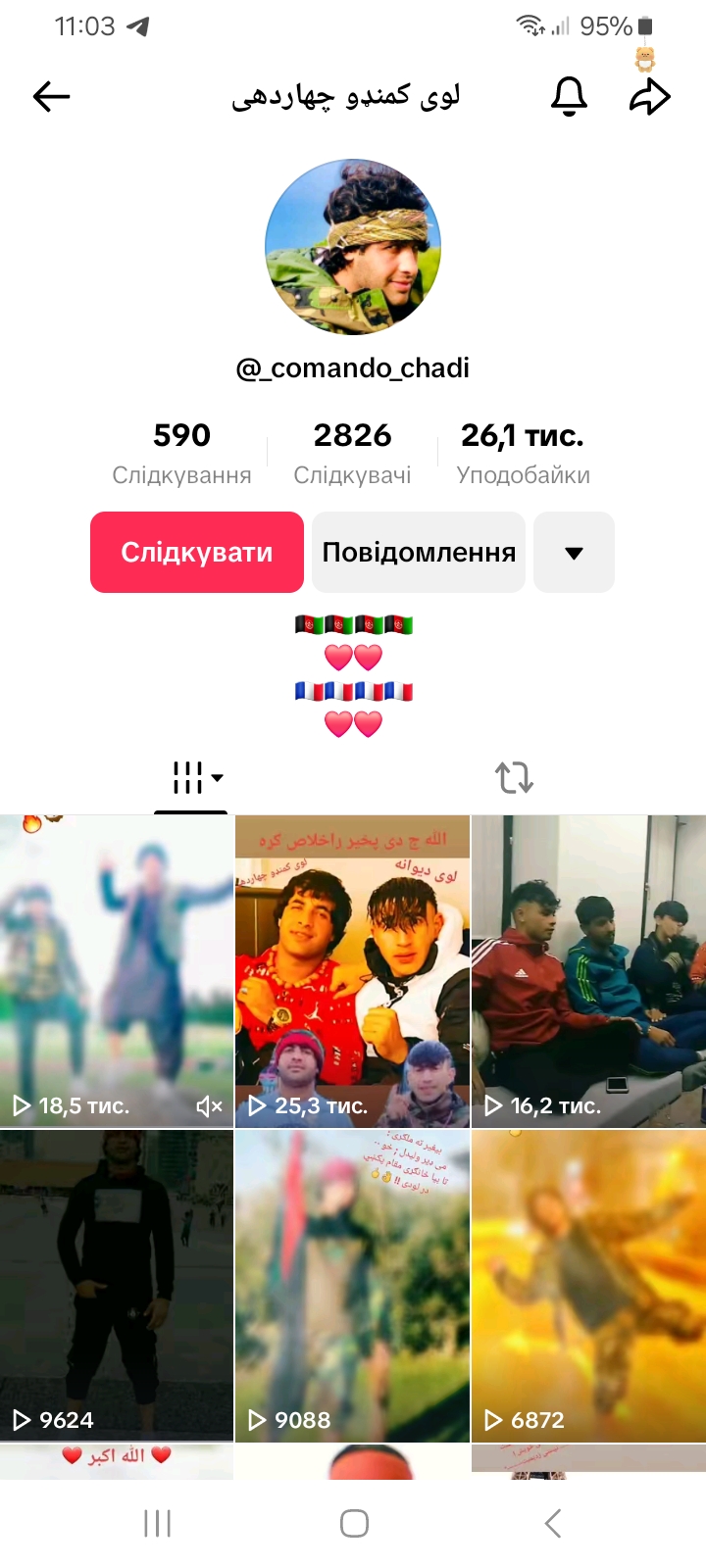The width and height of the screenshot is (706, 1568).
Task: Open the sort arrow beside grid icon
Action: click(217, 779)
